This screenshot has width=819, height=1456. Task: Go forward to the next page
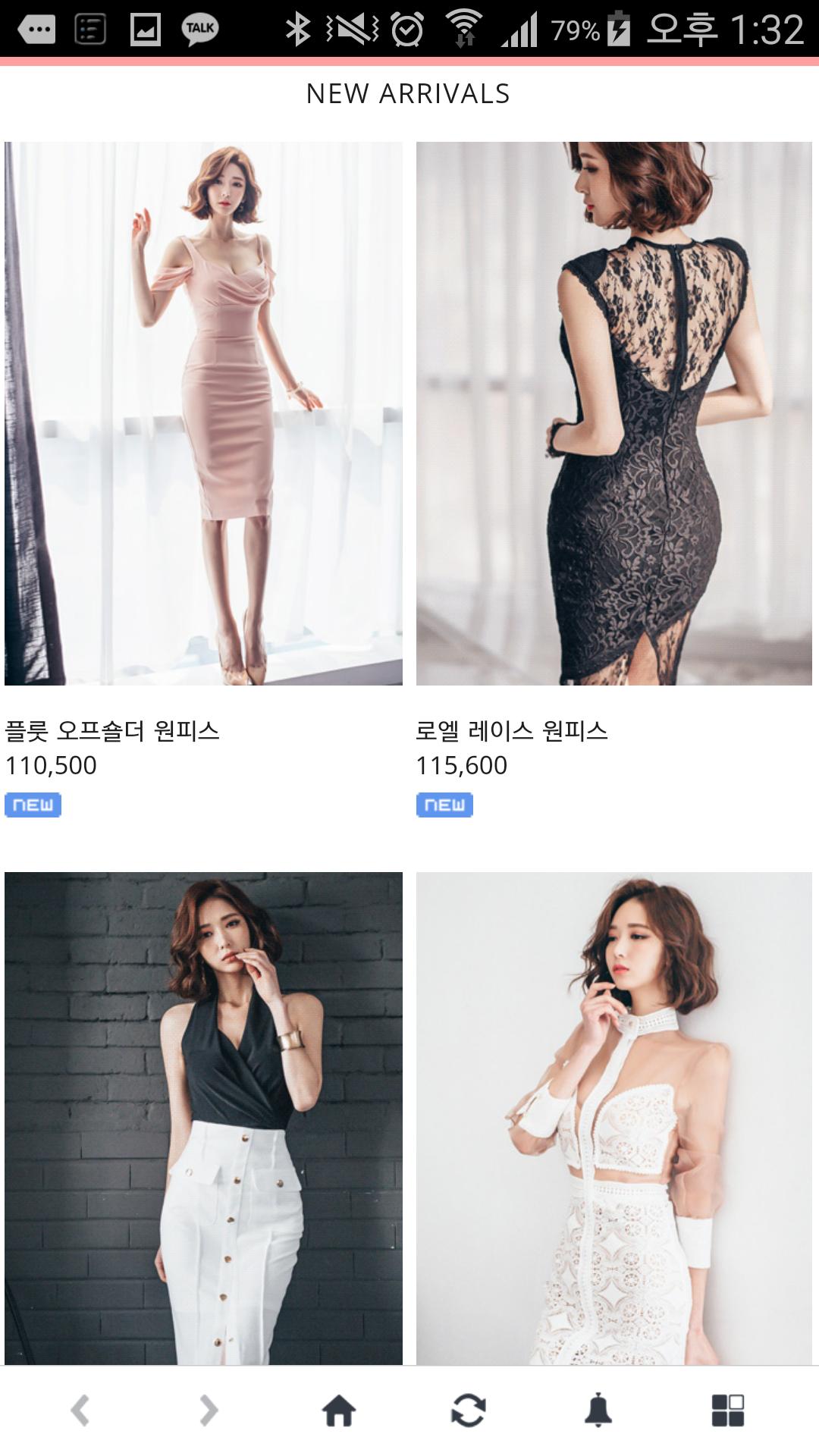pyautogui.click(x=209, y=1411)
